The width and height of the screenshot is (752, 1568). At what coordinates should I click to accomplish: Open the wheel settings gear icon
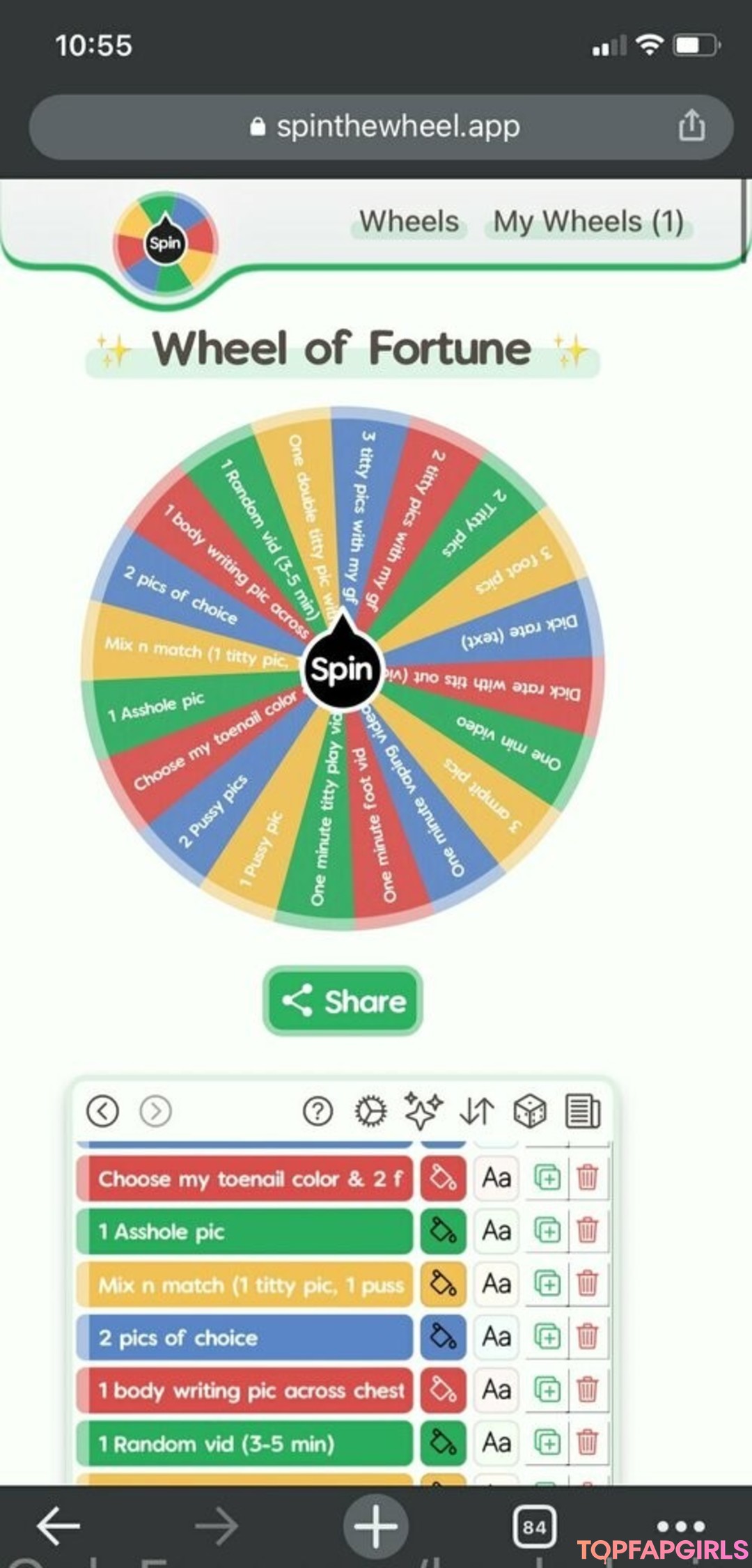click(x=370, y=1111)
